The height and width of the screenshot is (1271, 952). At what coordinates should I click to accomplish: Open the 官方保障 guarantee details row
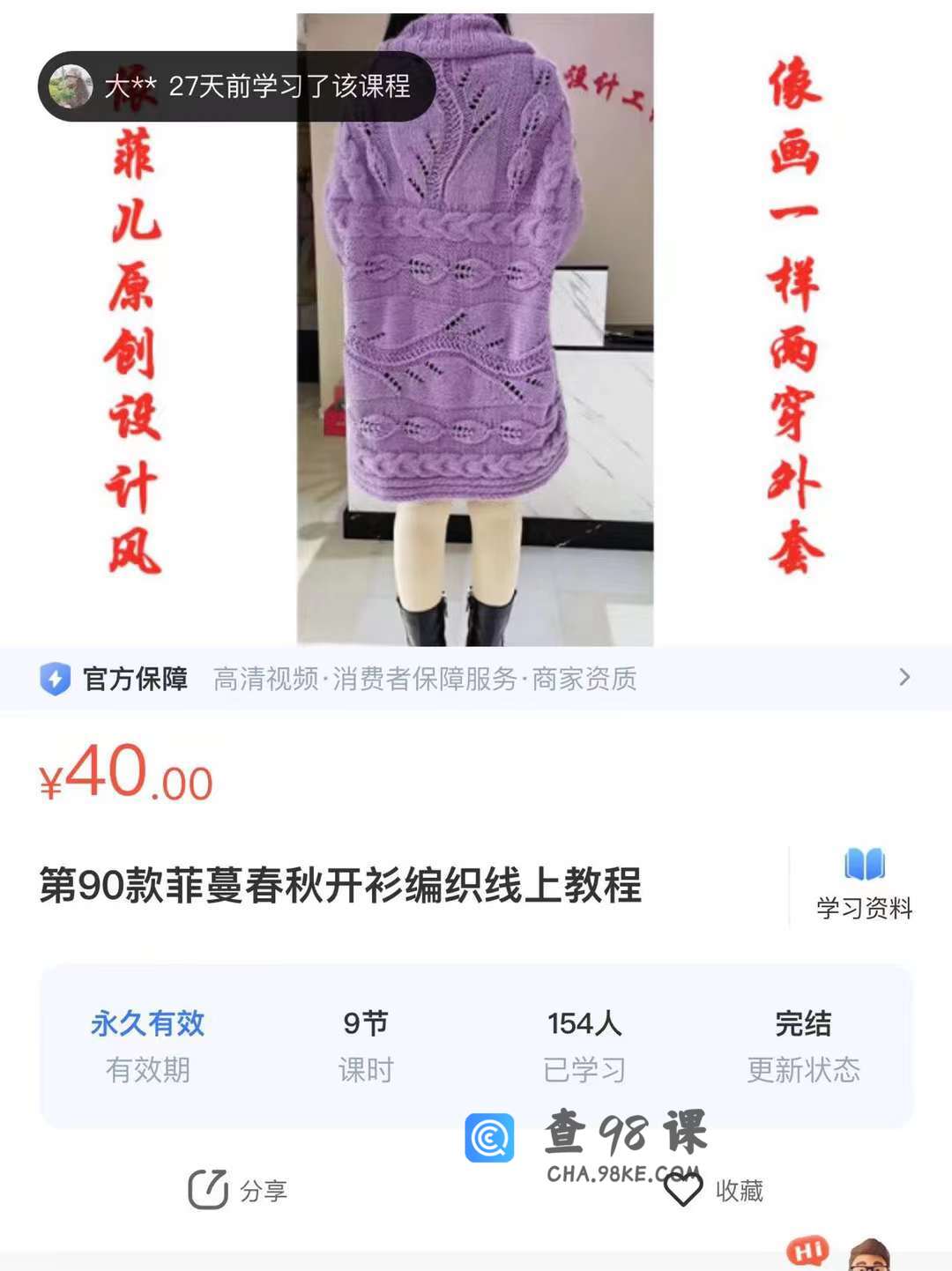[476, 679]
